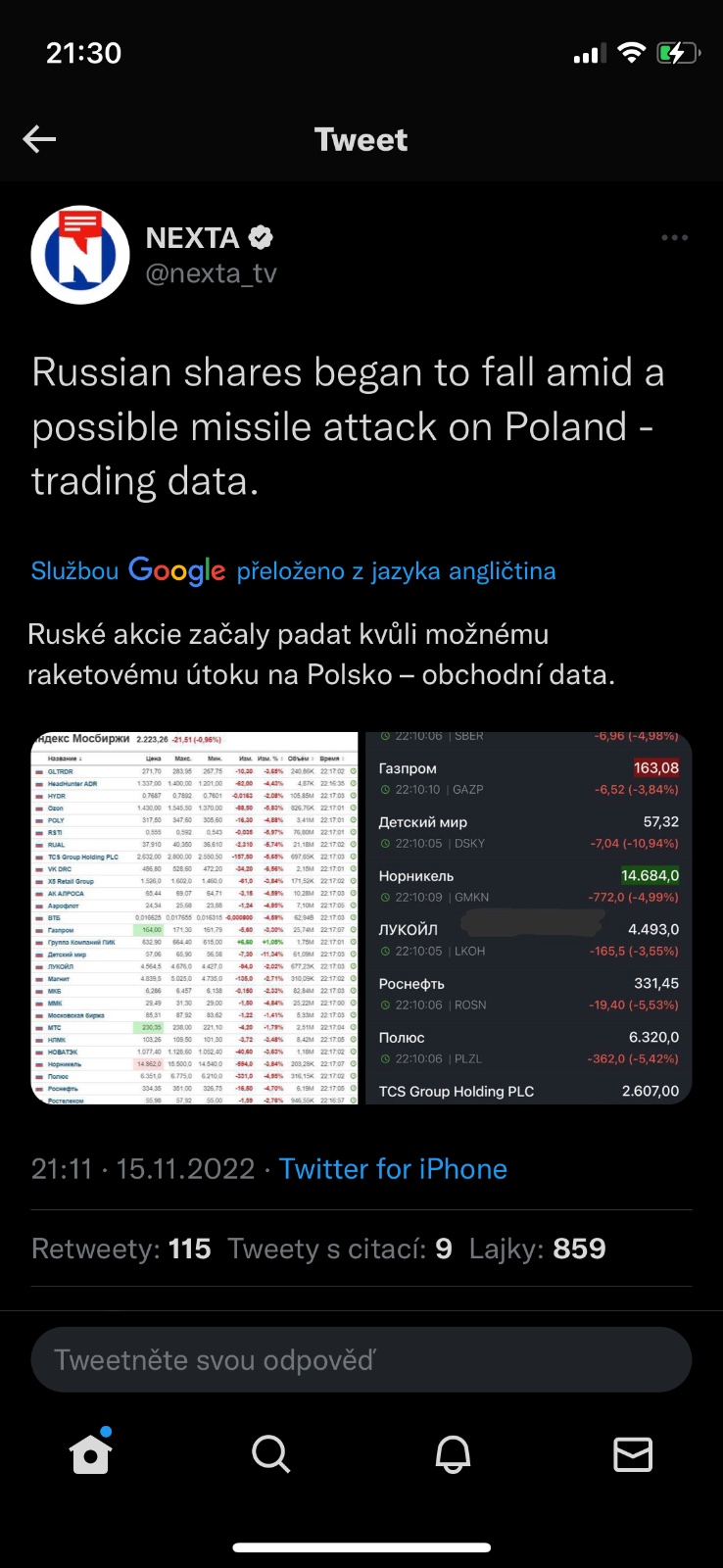This screenshot has height=1568, width=723.
Task: Open the Gazprom stock list image
Action: pos(529,918)
